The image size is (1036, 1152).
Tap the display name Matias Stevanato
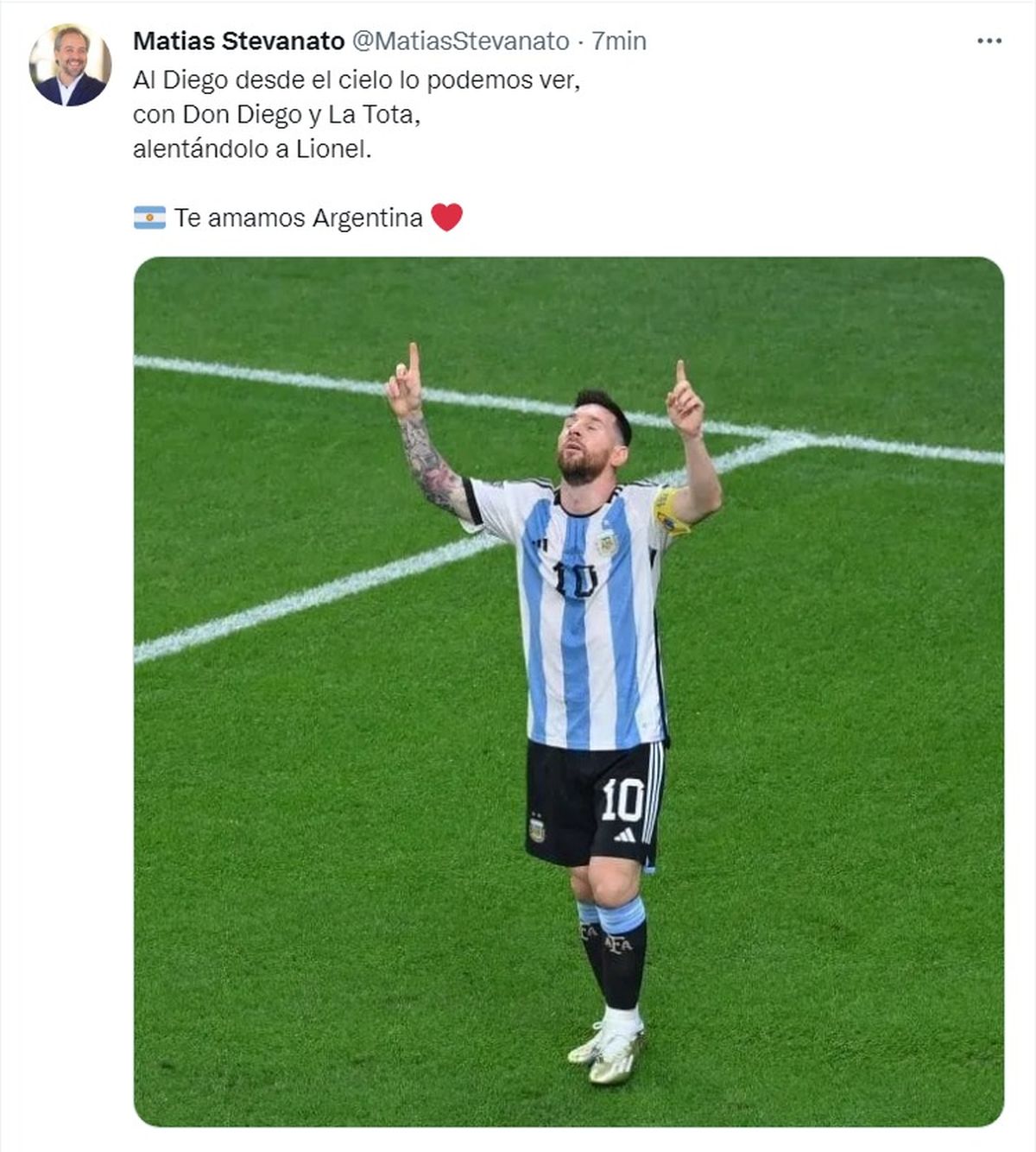tap(238, 41)
